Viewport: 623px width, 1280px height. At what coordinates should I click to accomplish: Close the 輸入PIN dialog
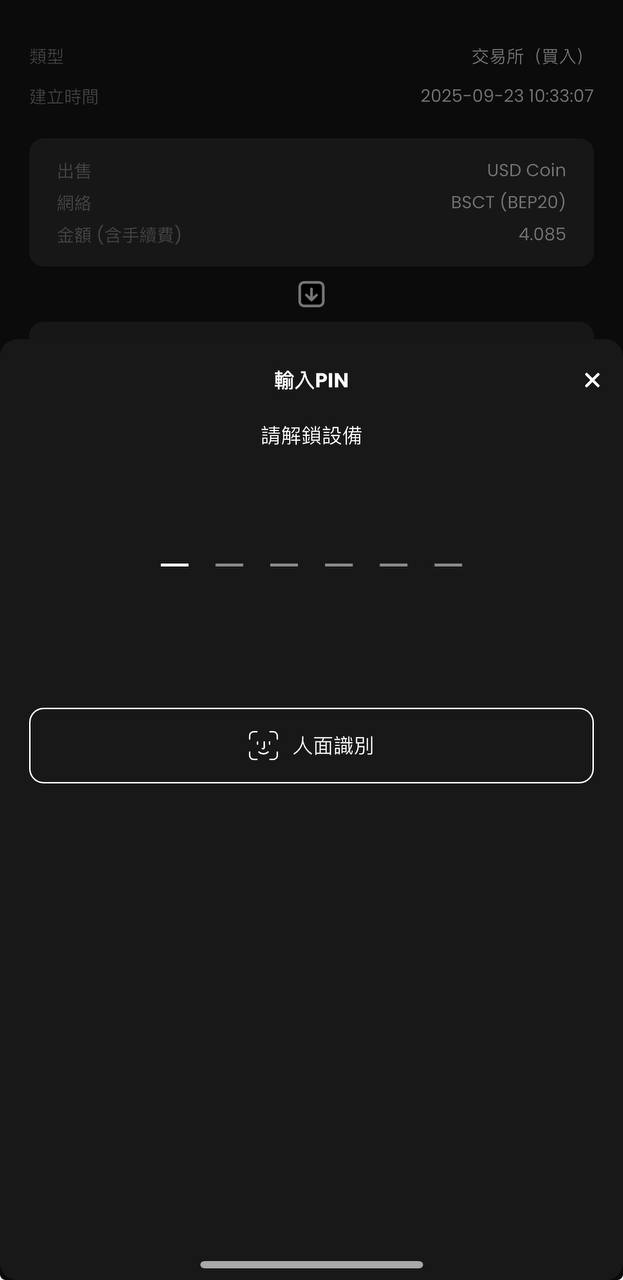pos(592,380)
